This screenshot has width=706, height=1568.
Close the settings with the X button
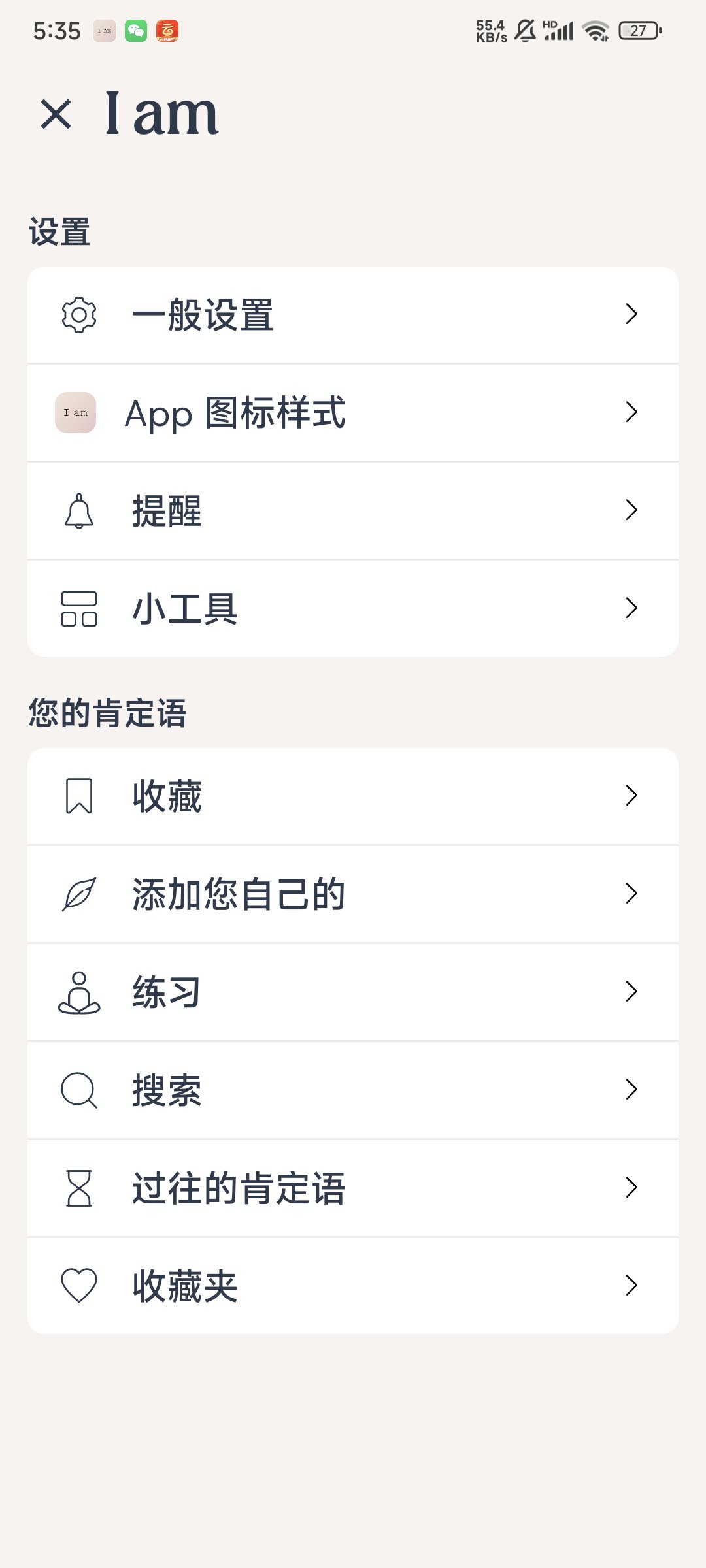tap(54, 115)
